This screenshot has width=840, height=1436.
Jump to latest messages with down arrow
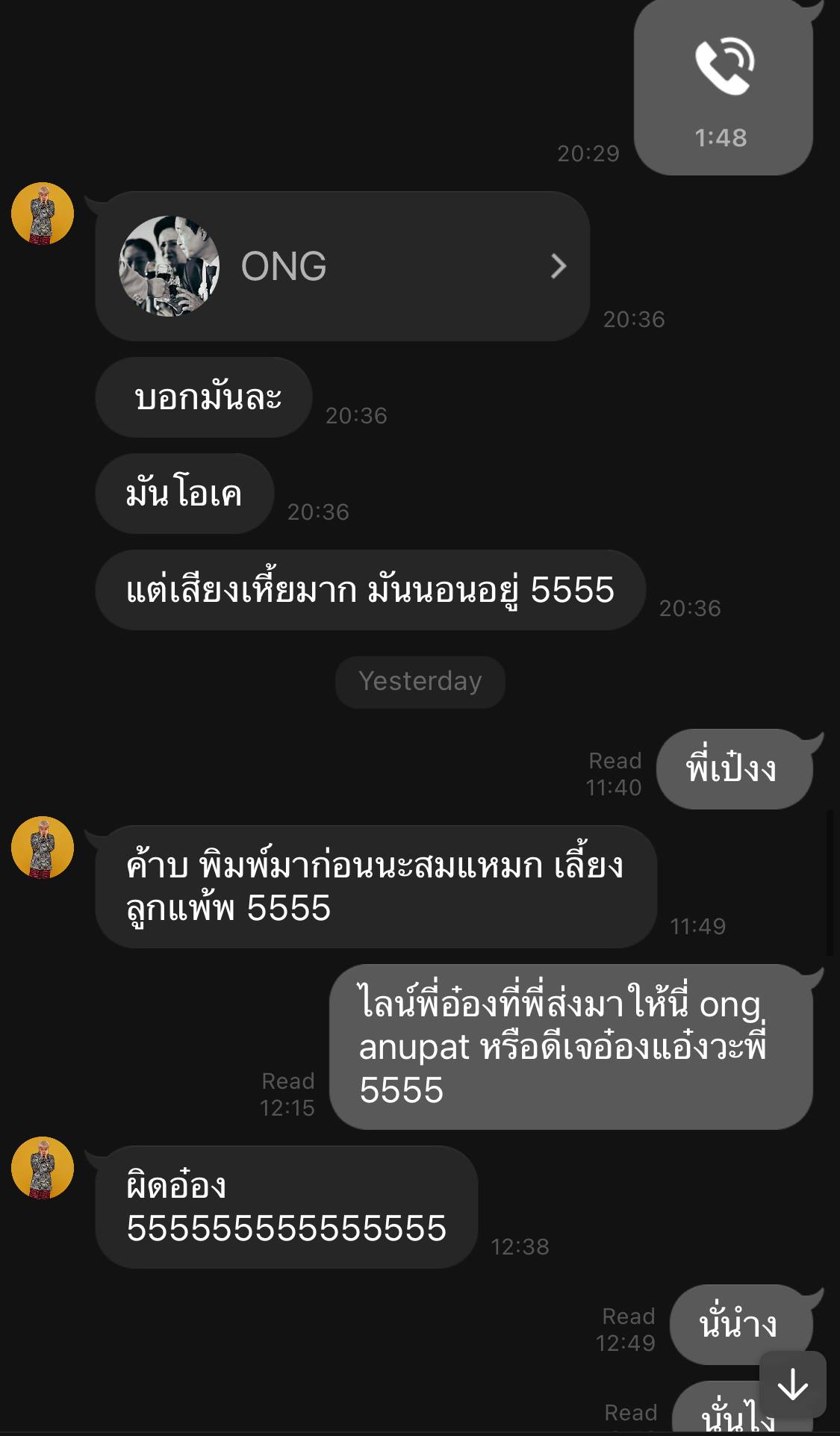(792, 1386)
